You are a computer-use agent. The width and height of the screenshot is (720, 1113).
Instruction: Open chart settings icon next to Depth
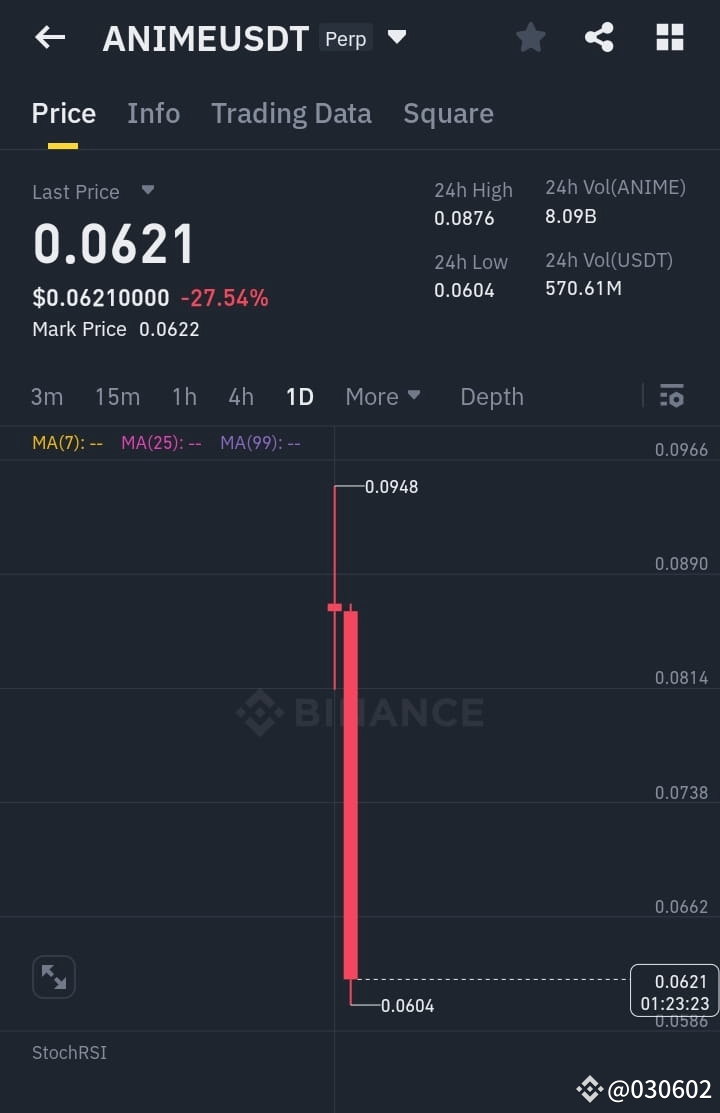[671, 396]
